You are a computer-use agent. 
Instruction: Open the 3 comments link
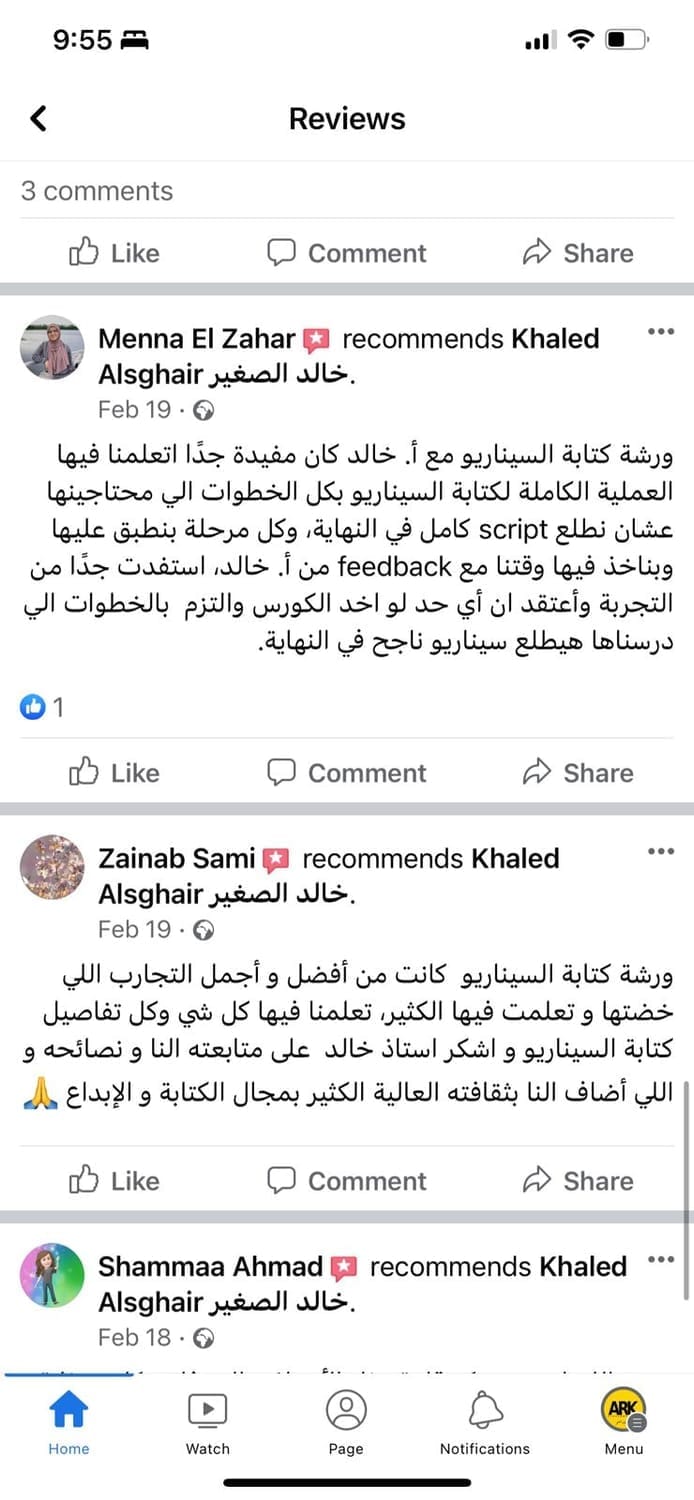[x=97, y=191]
